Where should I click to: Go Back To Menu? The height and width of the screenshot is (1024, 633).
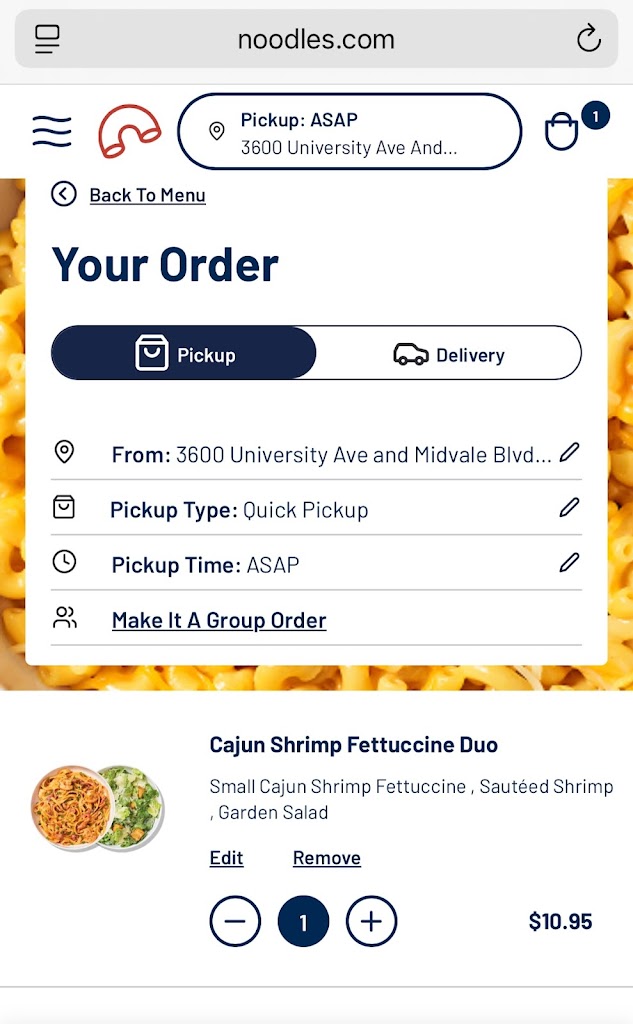[x=146, y=195]
